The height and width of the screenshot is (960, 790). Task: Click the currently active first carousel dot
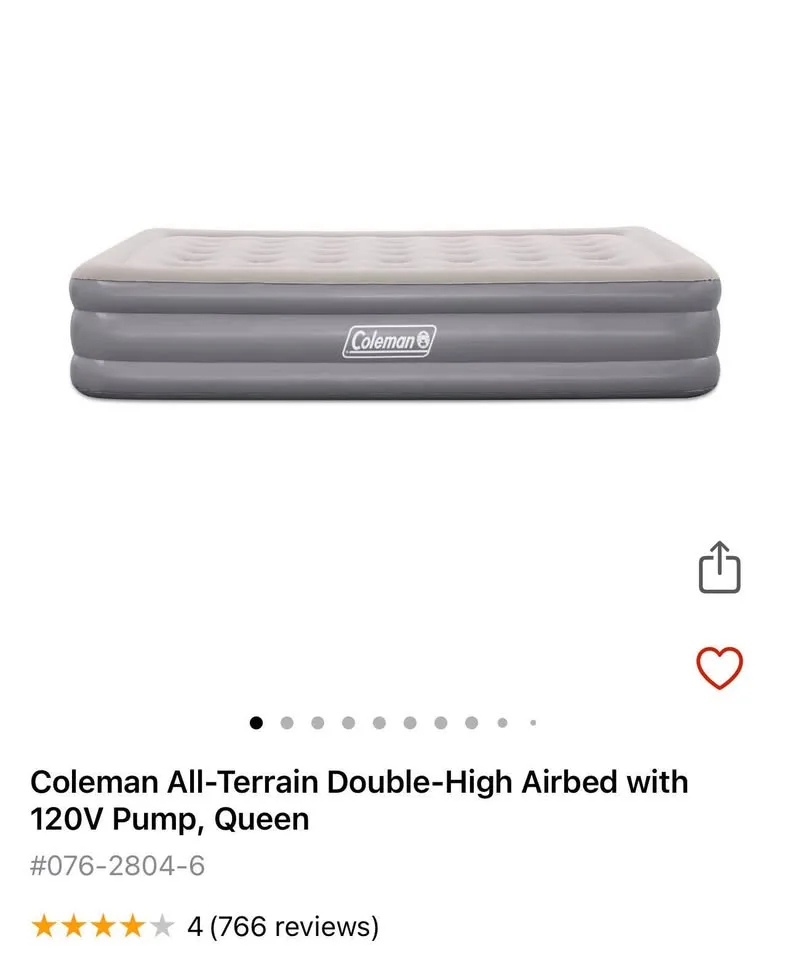point(258,720)
